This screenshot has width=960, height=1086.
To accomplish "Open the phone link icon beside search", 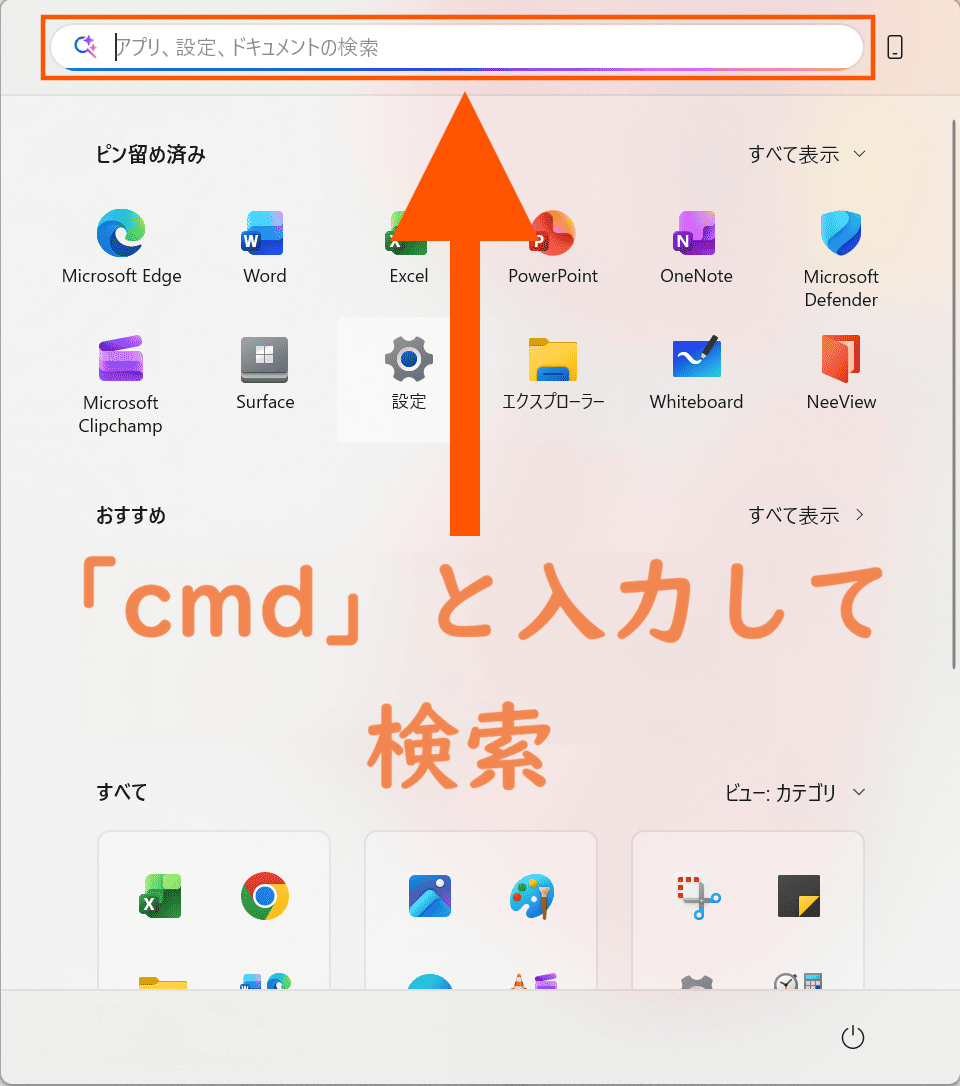I will pyautogui.click(x=895, y=47).
